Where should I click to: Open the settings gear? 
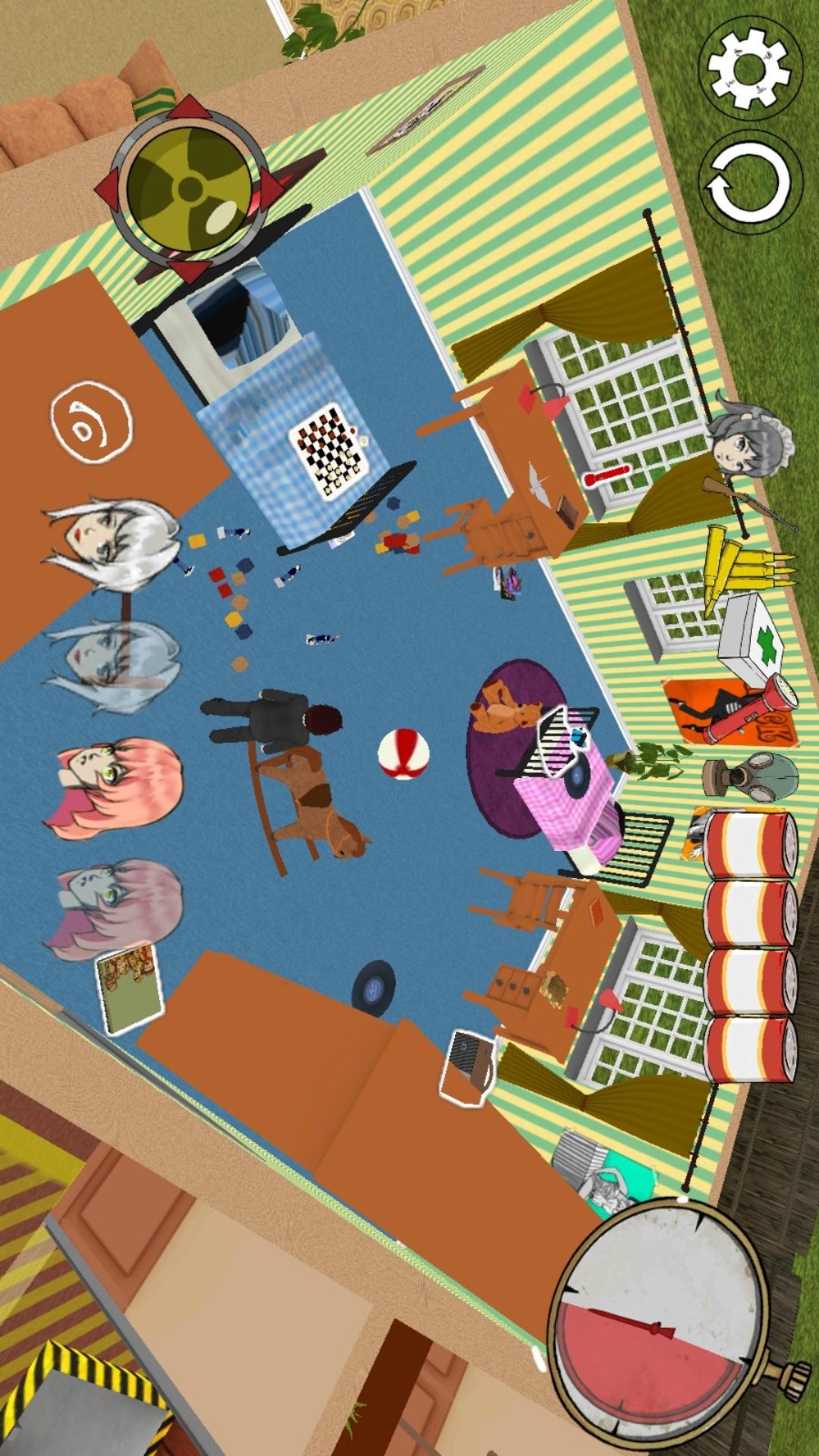pyautogui.click(x=749, y=68)
